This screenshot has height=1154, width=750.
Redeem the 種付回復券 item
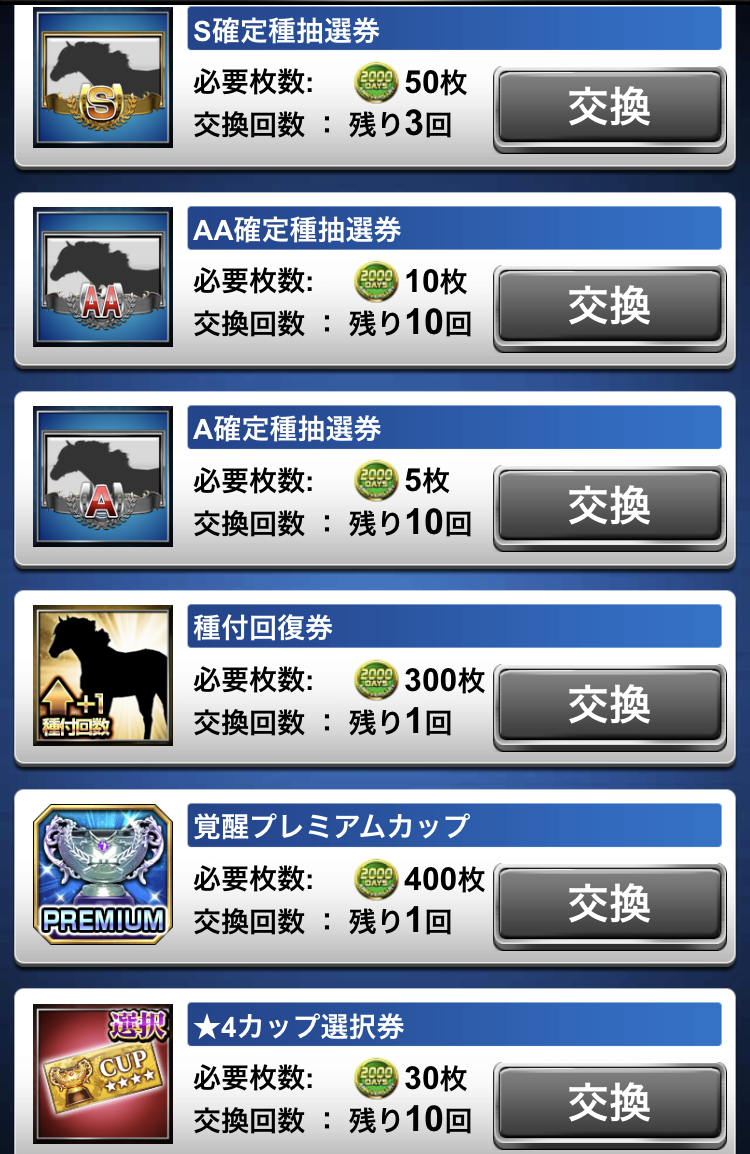(609, 705)
